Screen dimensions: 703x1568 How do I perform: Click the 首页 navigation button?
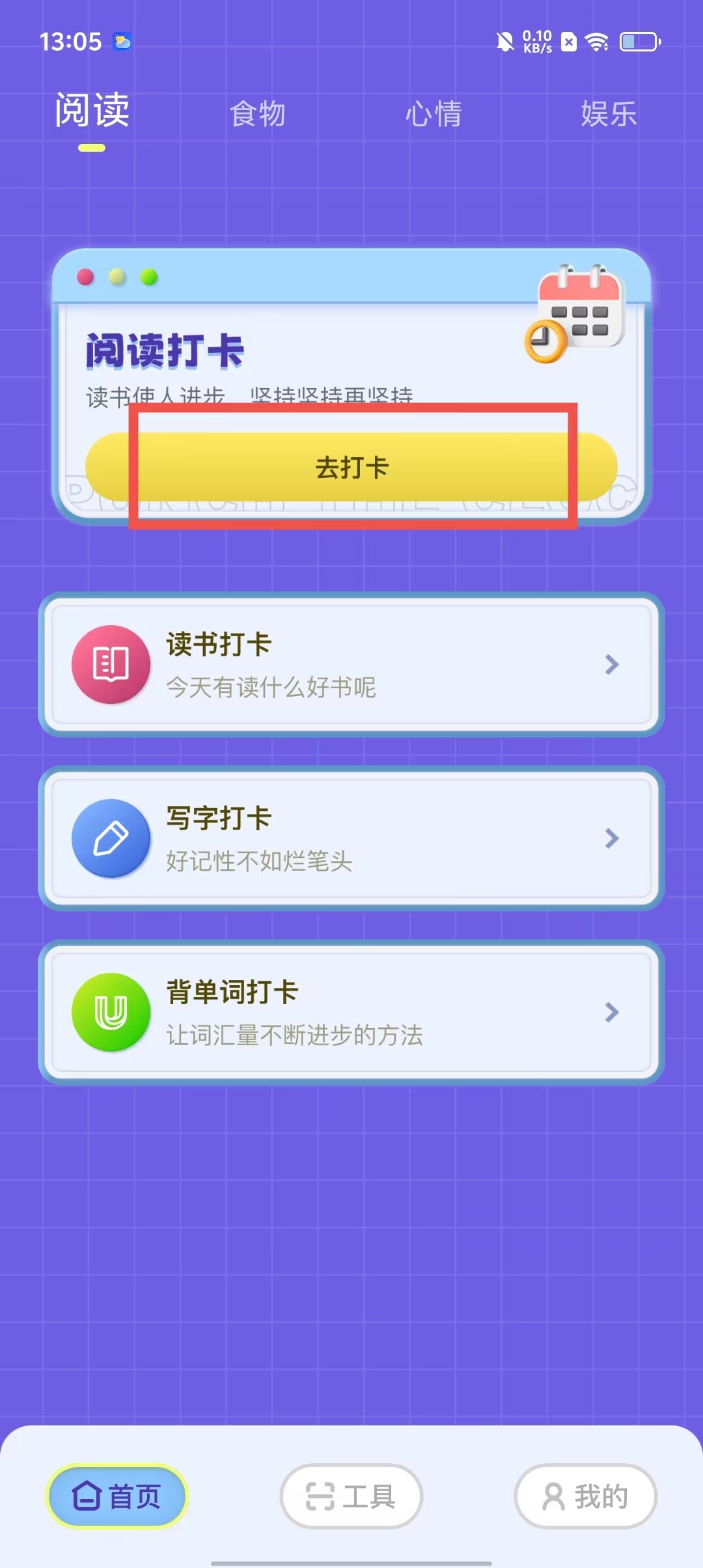(117, 1496)
